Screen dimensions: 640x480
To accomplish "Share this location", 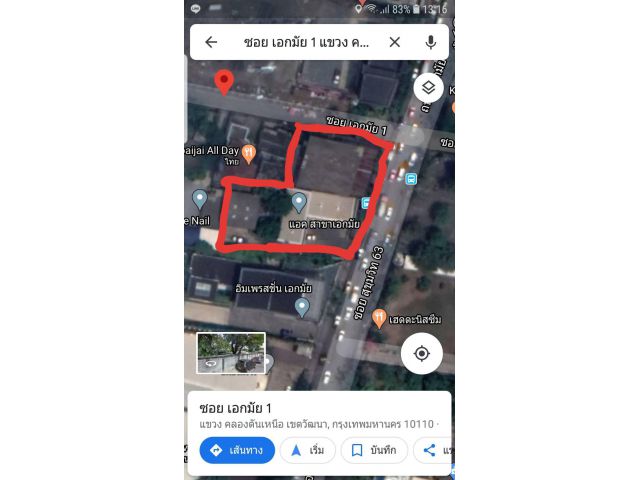I will click(432, 450).
